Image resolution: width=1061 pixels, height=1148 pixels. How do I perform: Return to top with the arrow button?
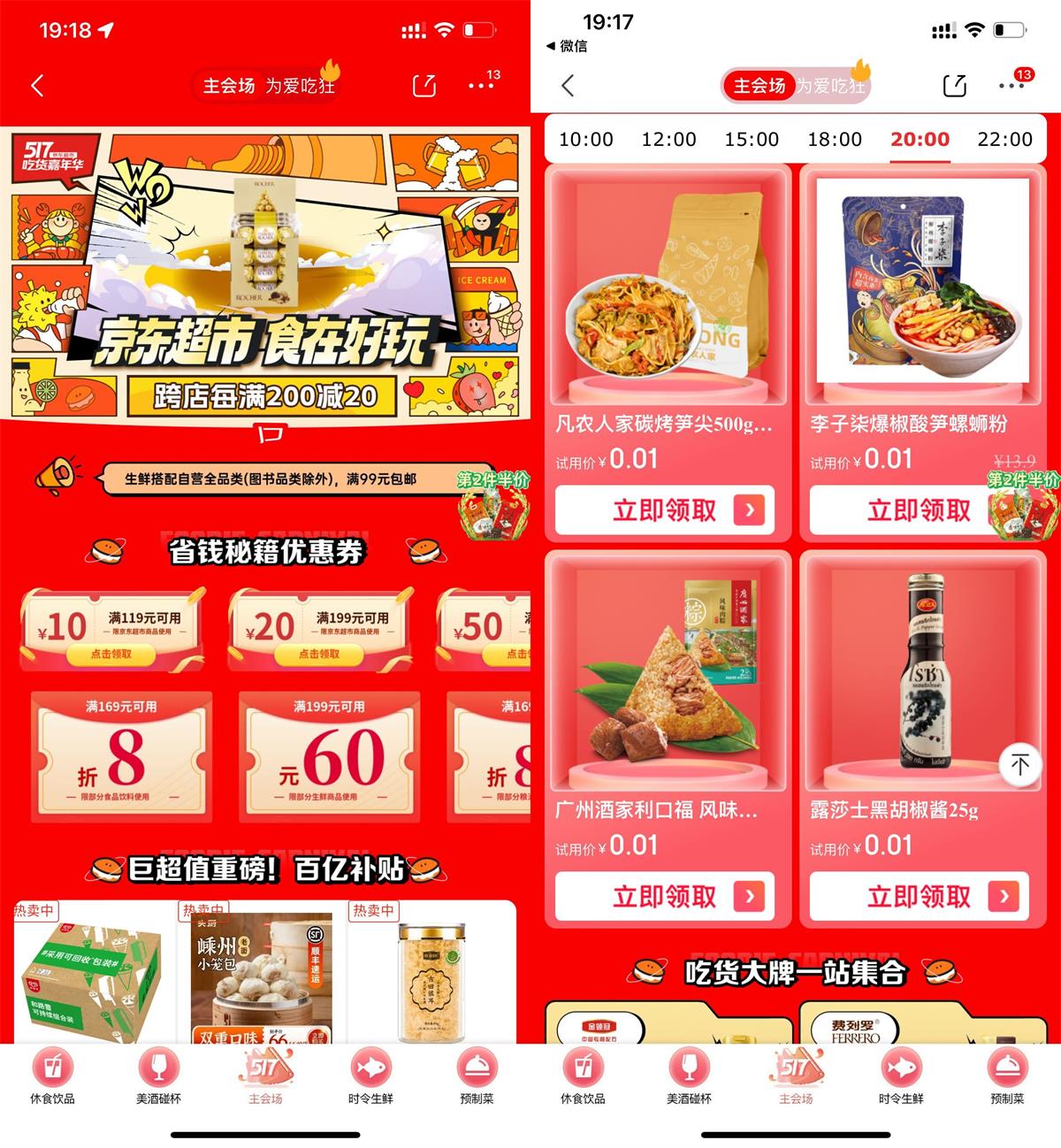click(1019, 765)
